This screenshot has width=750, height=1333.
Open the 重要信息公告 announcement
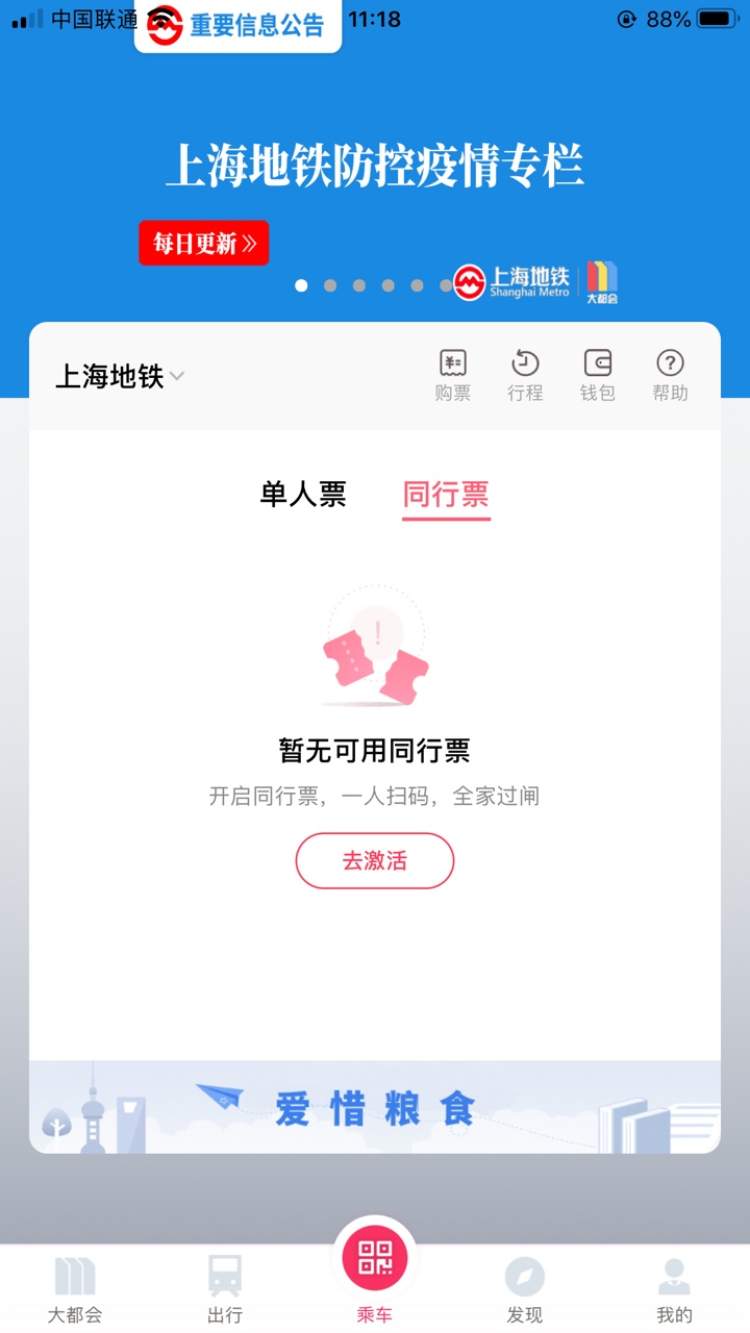(x=239, y=25)
